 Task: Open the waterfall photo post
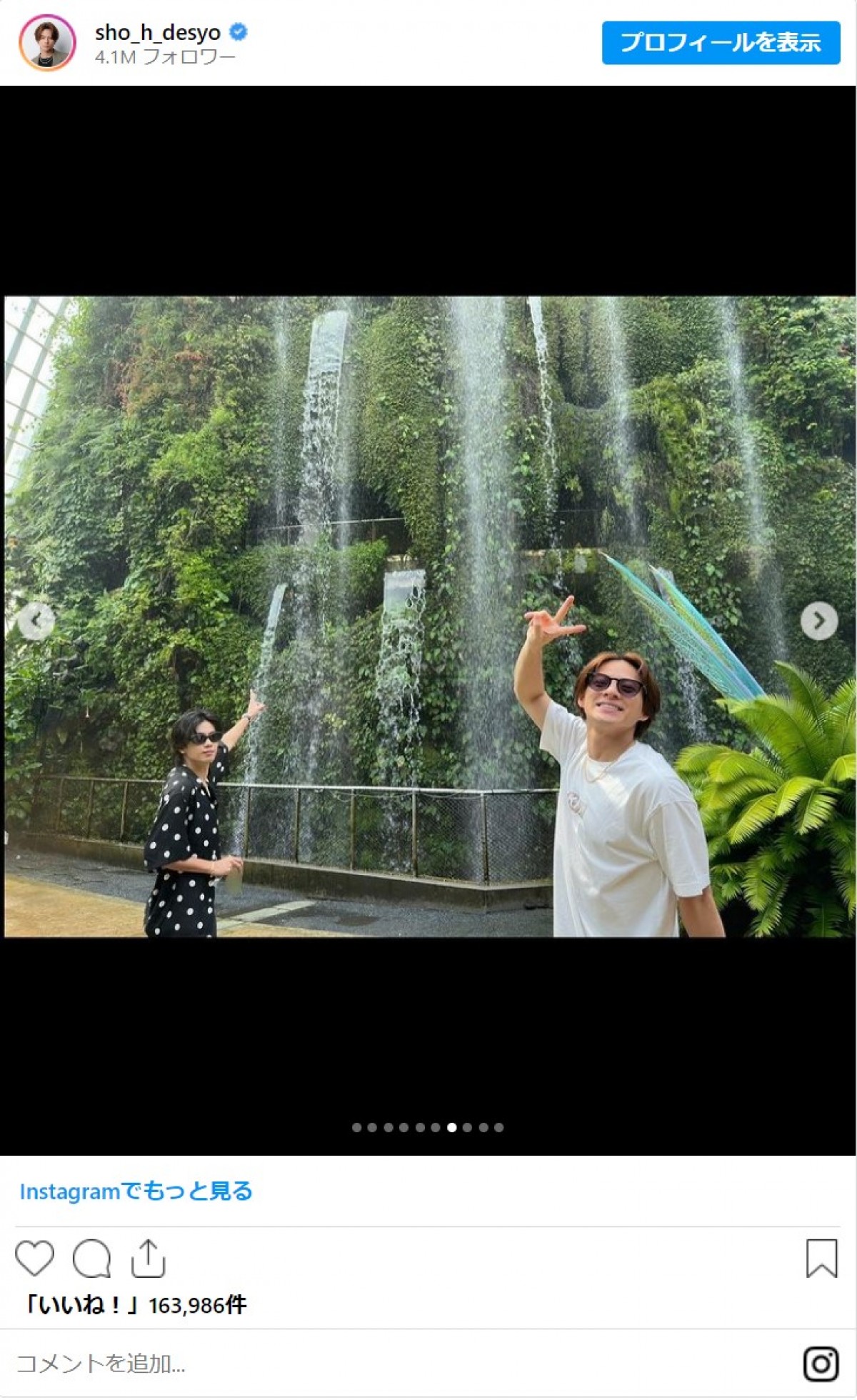coord(428,616)
